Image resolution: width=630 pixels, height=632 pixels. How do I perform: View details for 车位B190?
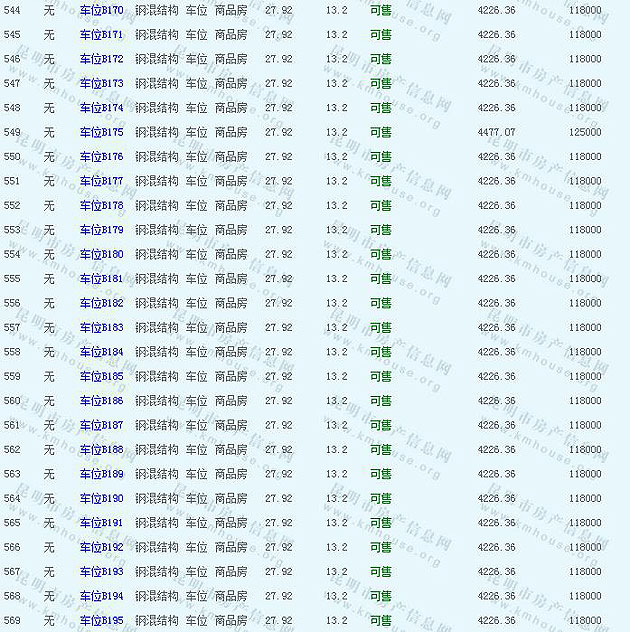coord(101,498)
